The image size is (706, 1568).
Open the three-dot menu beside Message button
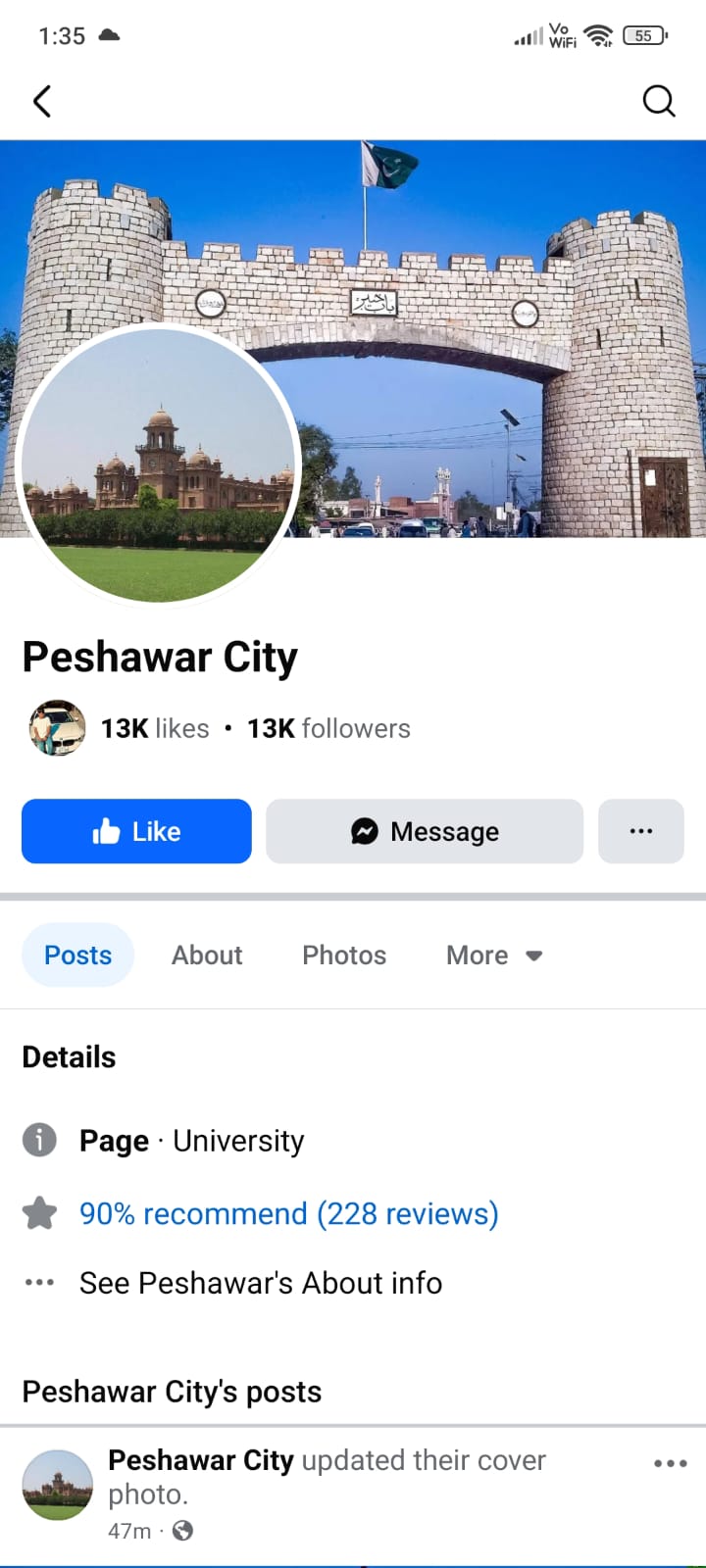click(x=641, y=831)
